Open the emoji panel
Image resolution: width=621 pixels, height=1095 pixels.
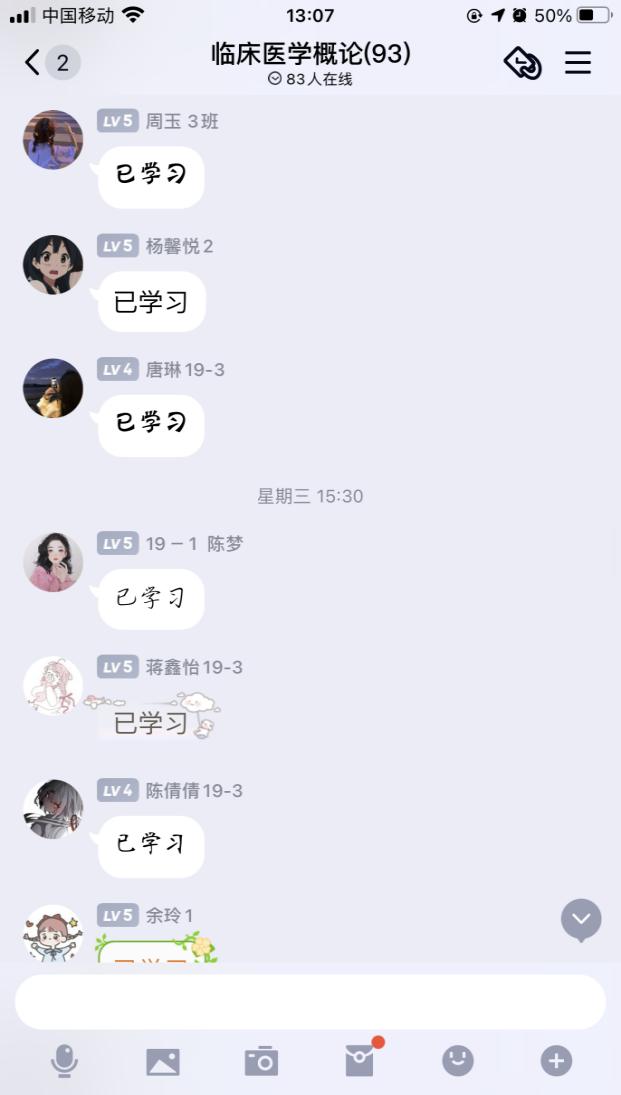point(458,1060)
